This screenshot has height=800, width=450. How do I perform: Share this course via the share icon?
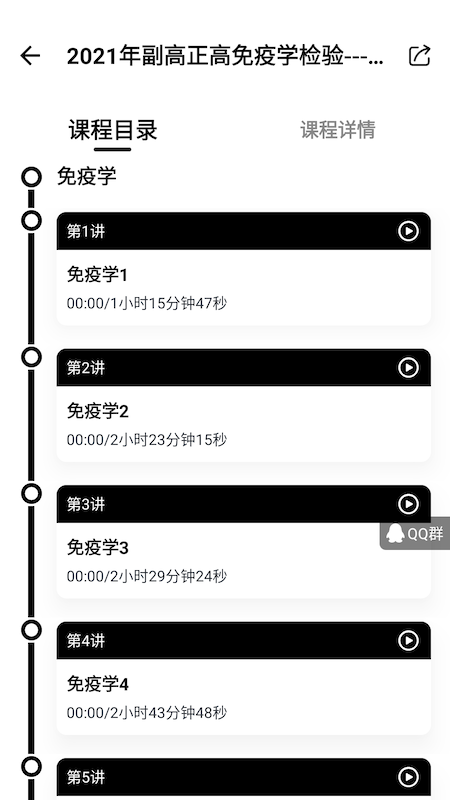pyautogui.click(x=419, y=56)
